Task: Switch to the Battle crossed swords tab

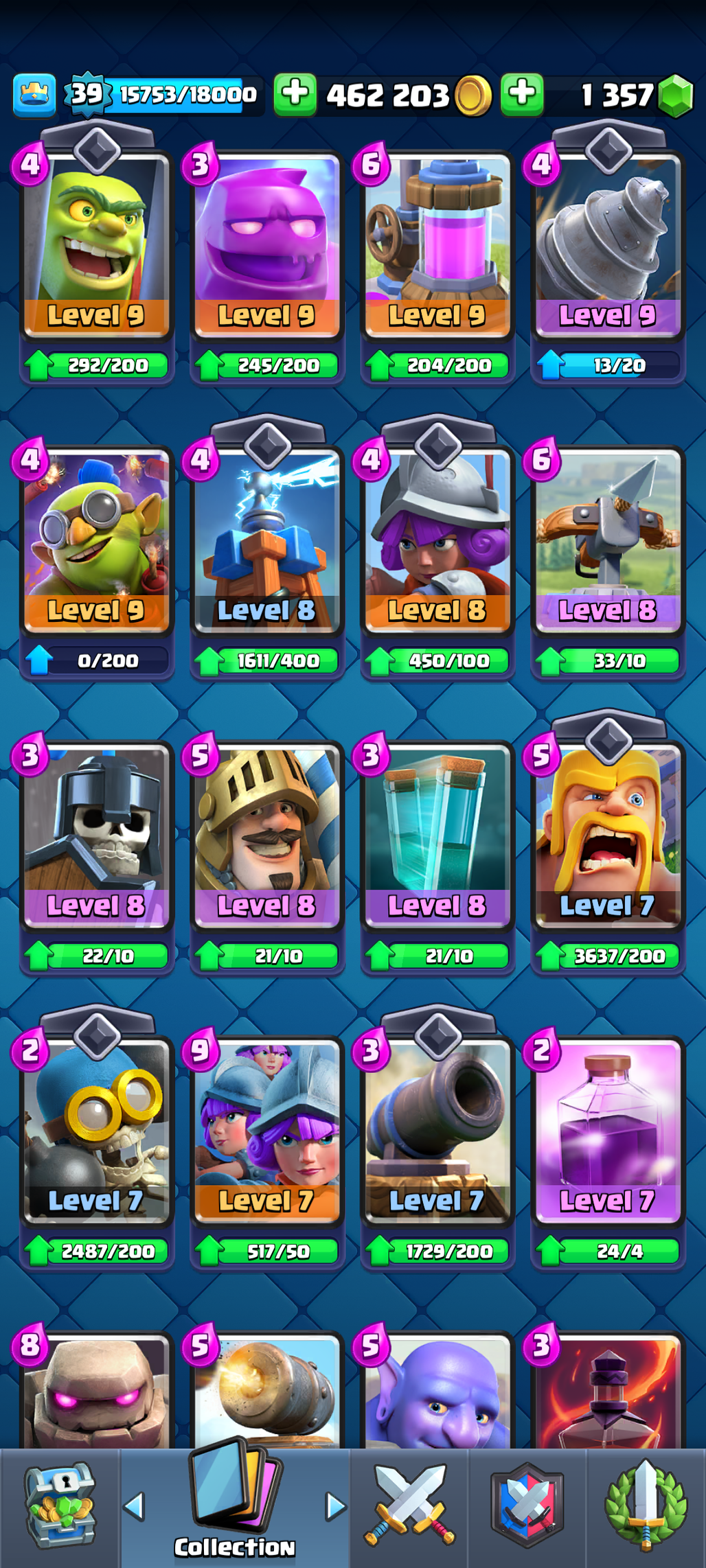Action: (x=409, y=1506)
